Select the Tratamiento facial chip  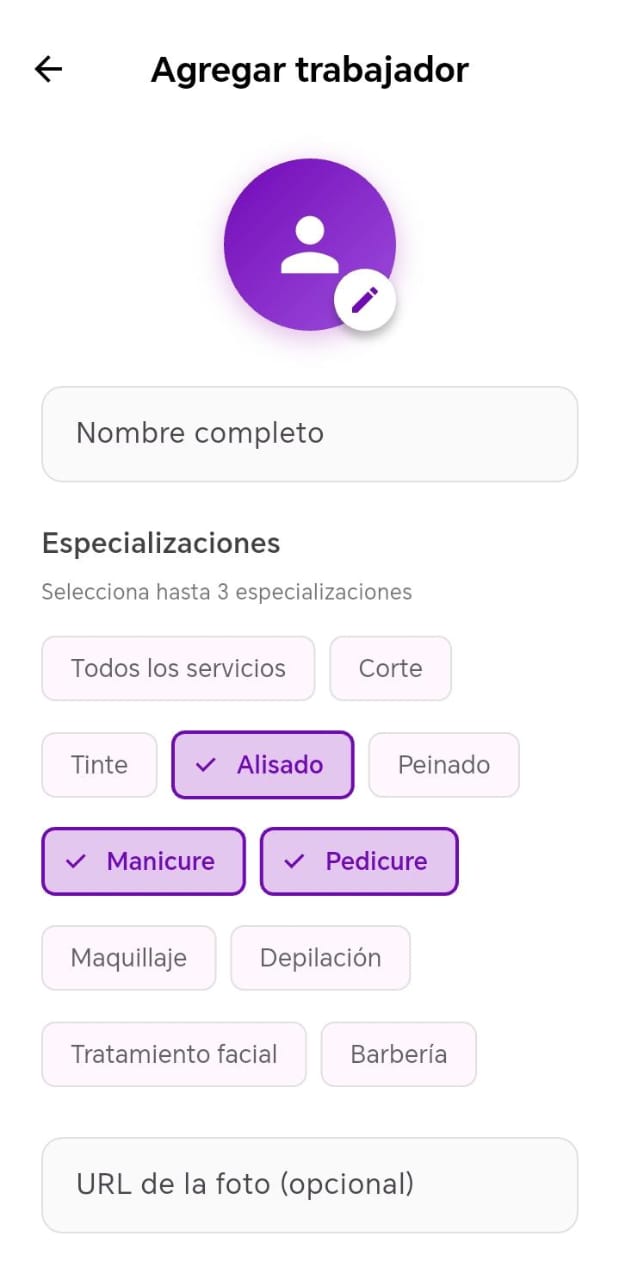click(174, 1054)
